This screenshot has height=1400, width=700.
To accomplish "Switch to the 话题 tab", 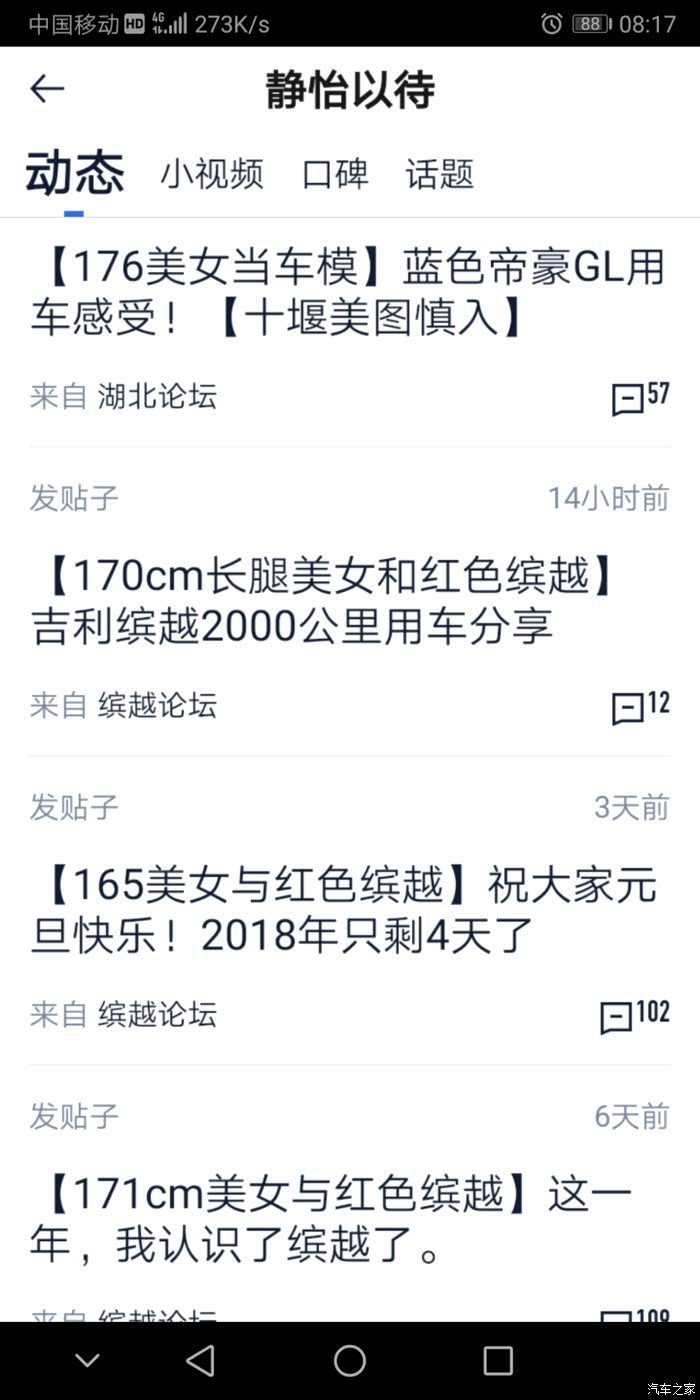I will [x=439, y=174].
